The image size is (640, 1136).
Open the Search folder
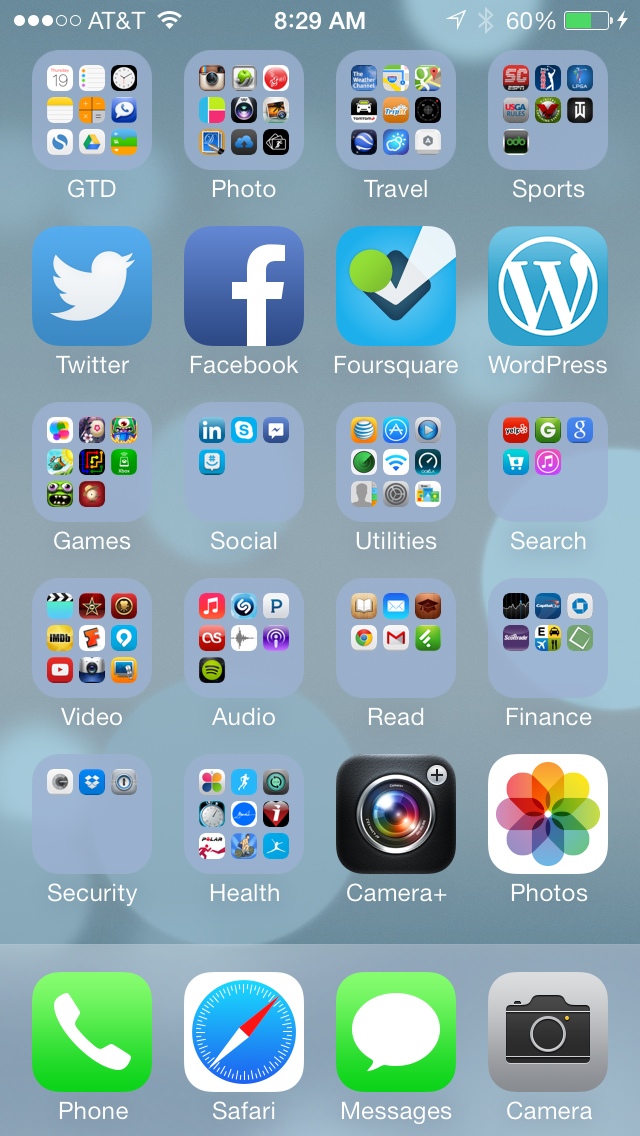click(x=548, y=462)
